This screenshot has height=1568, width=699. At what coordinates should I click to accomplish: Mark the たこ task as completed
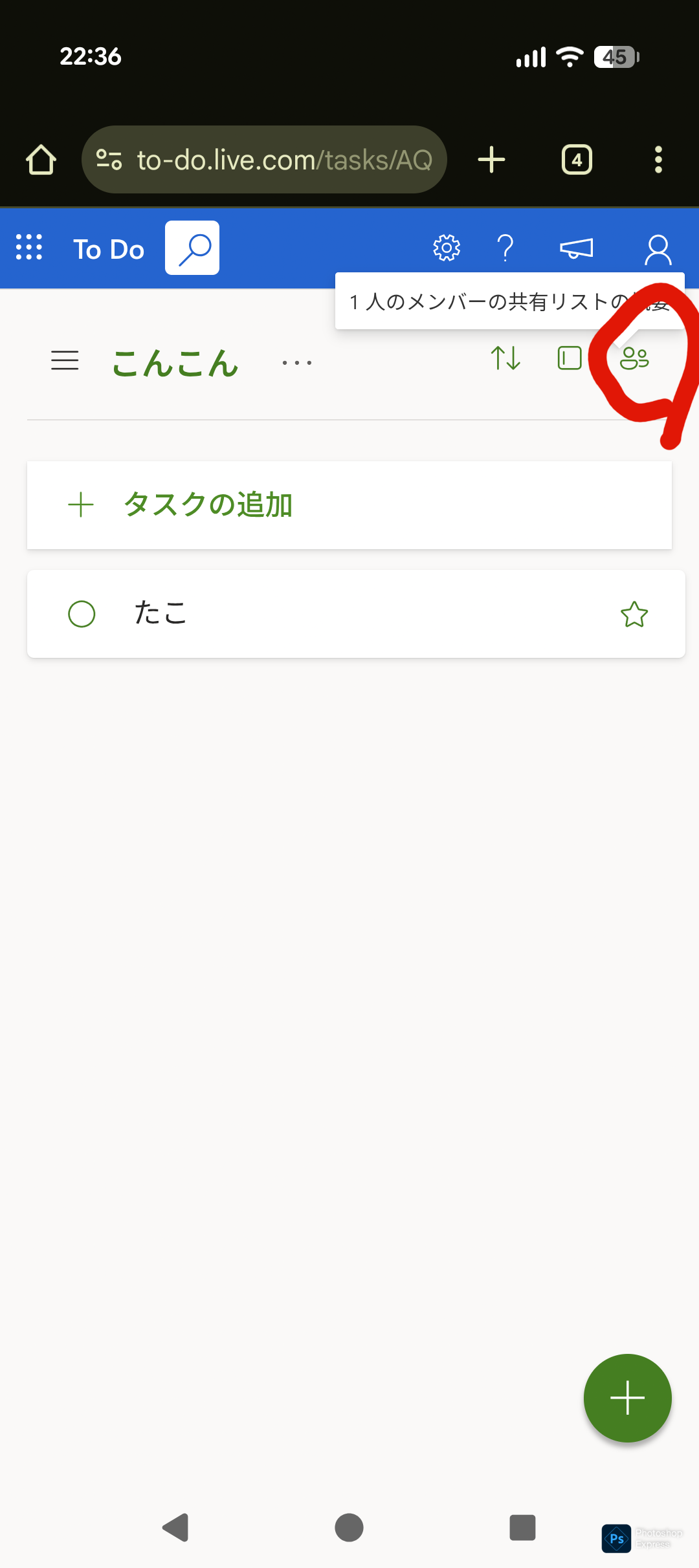[x=82, y=614]
